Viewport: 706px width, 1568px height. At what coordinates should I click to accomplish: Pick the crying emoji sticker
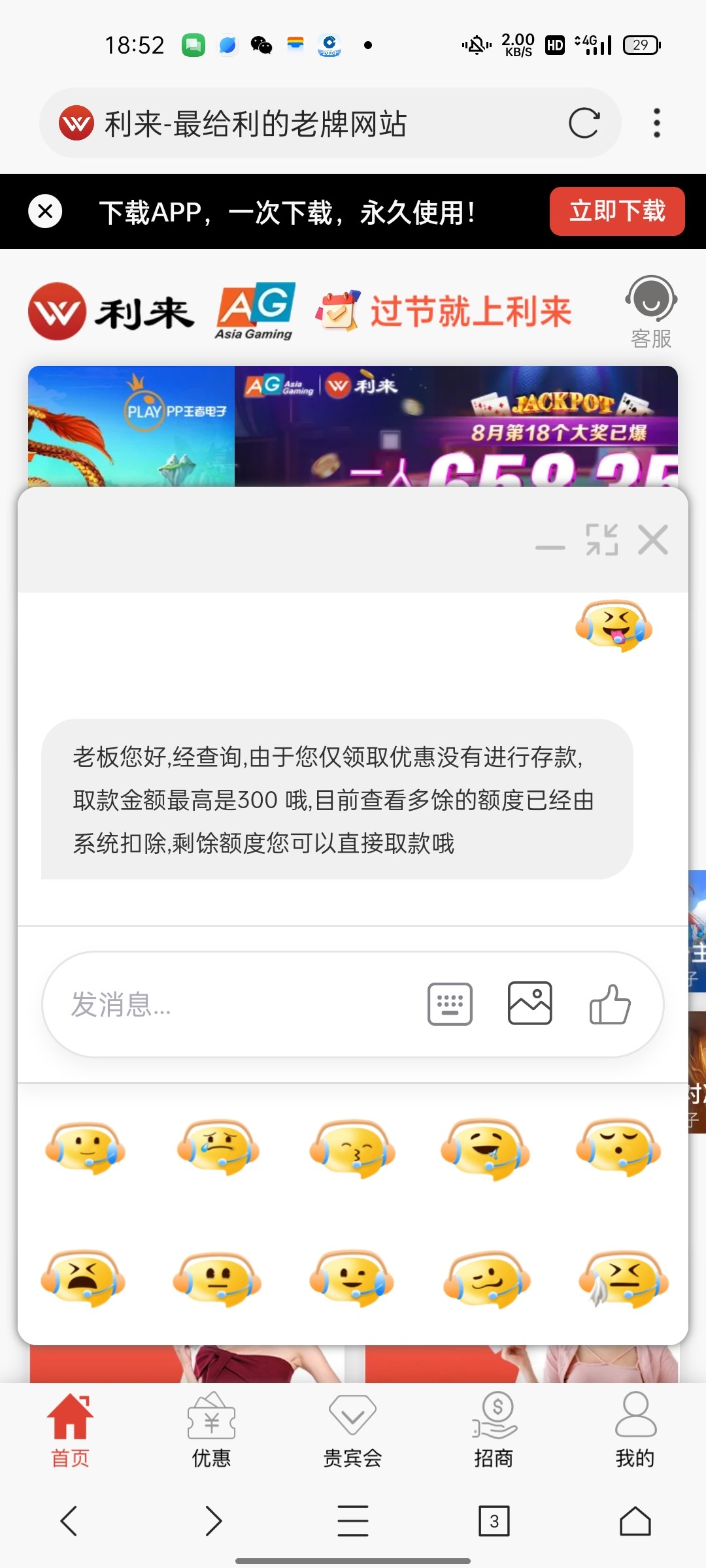pyautogui.click(x=218, y=1148)
